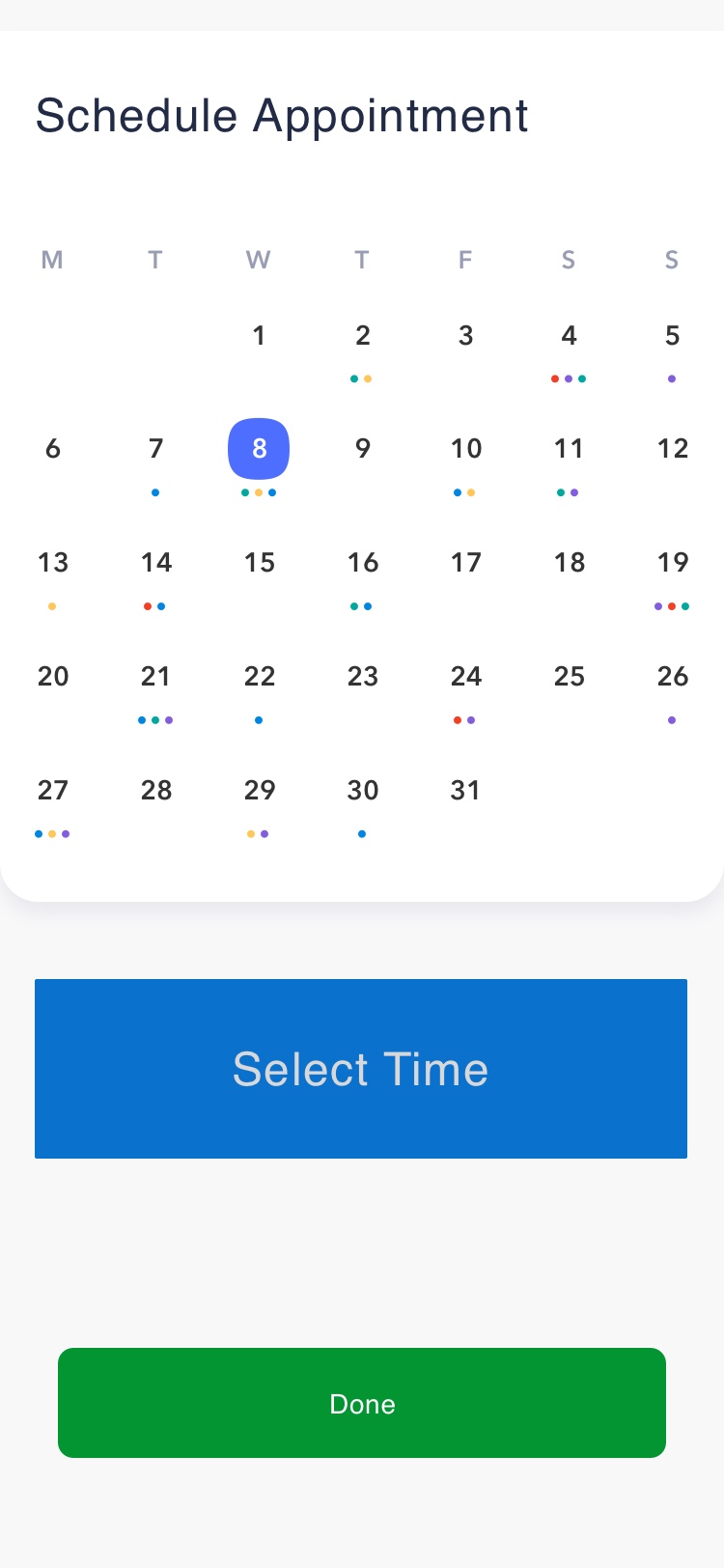Choose the 24th on the calendar

[465, 676]
